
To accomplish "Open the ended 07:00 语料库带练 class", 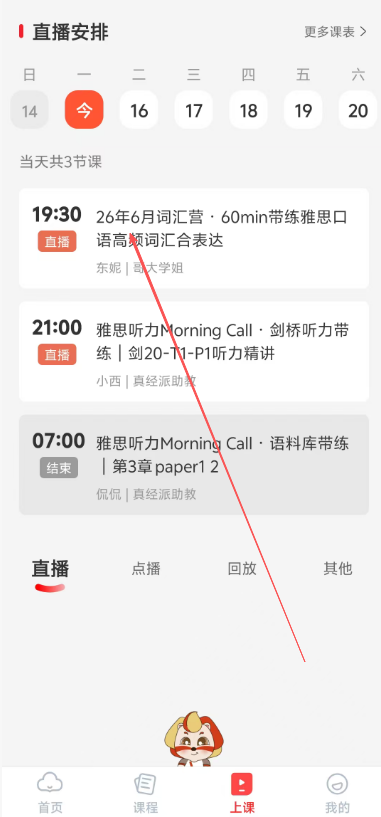I will (194, 464).
